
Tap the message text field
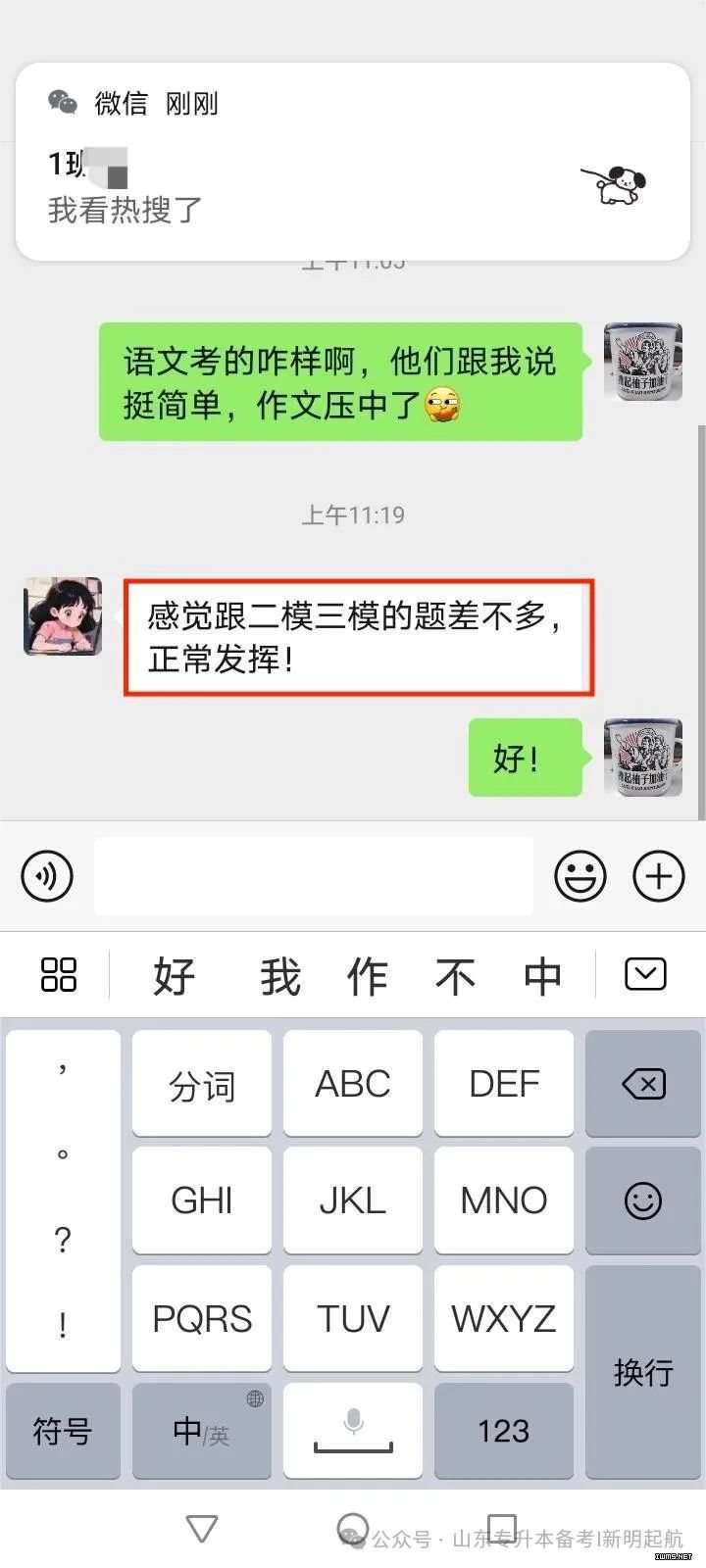coord(314,875)
